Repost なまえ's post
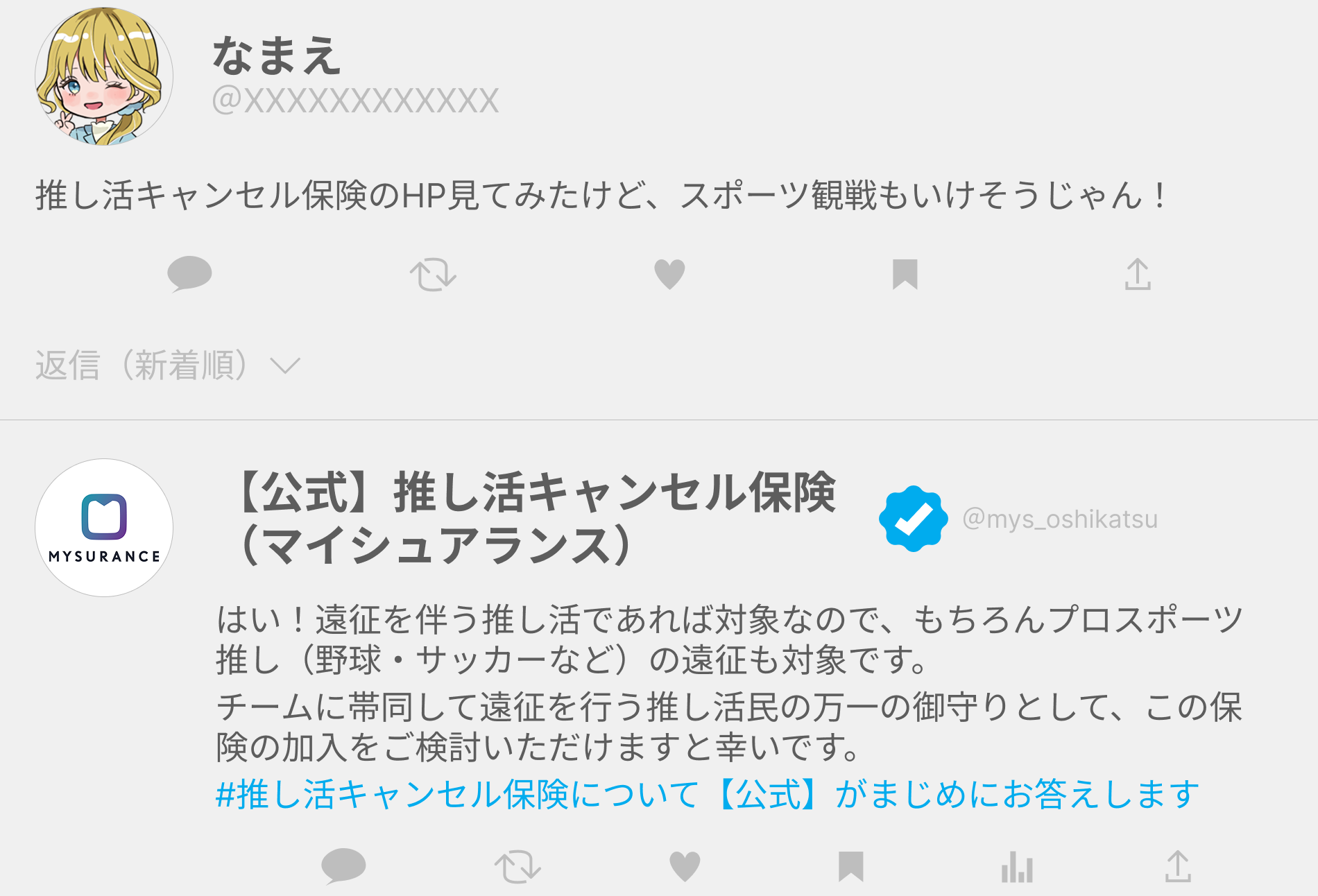Image resolution: width=1318 pixels, height=896 pixels. [433, 275]
